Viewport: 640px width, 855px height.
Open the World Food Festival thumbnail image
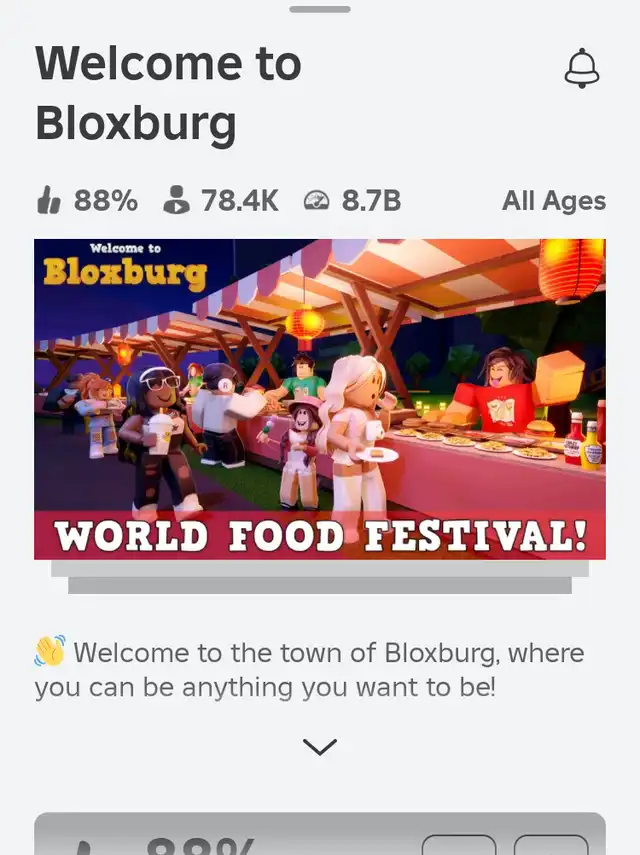pos(319,398)
